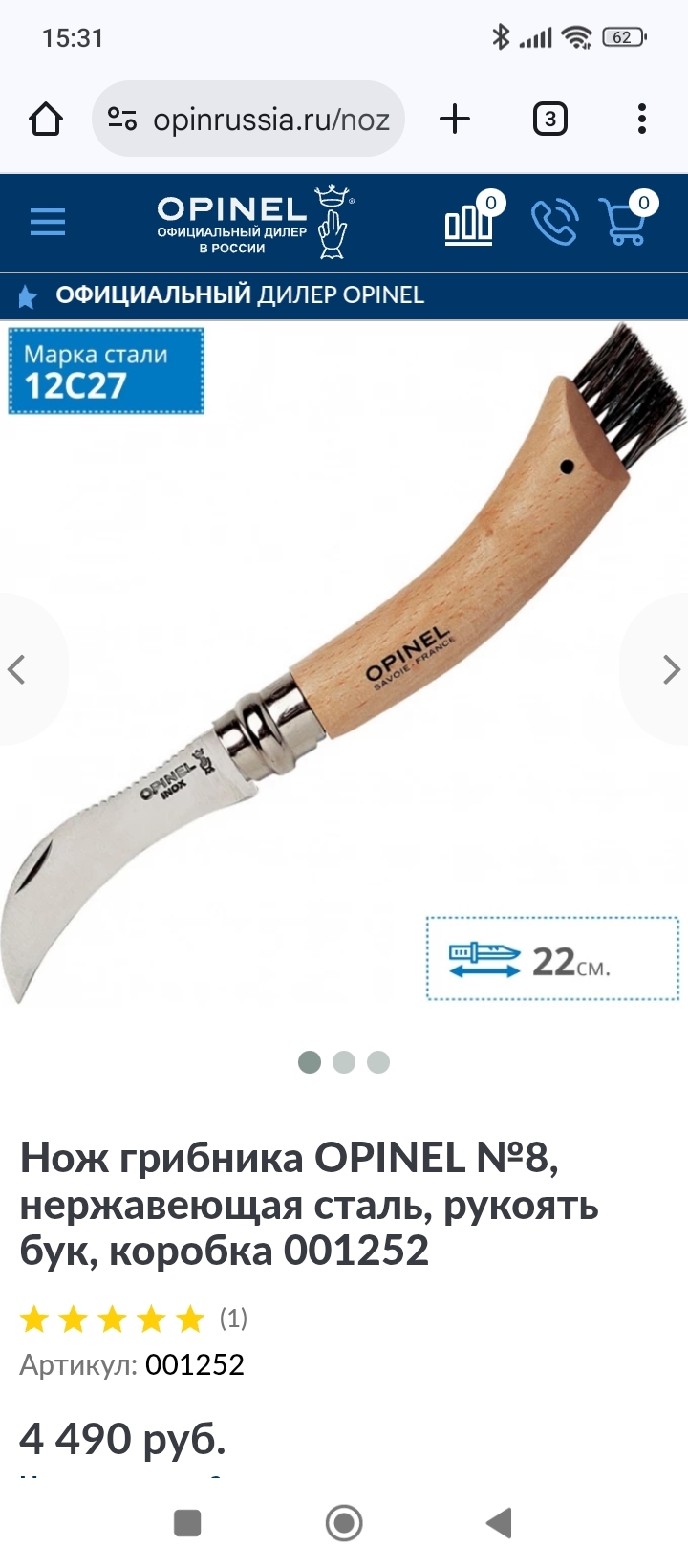Open a new browser tab
Viewport: 688px width, 1568px height.
click(455, 120)
